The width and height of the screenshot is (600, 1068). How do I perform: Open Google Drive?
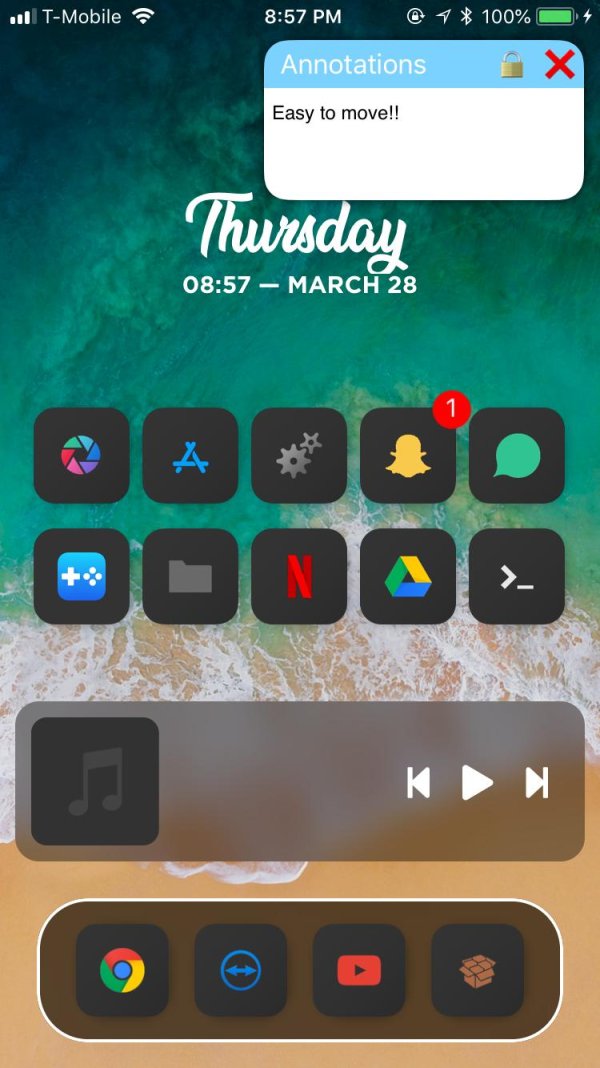408,577
